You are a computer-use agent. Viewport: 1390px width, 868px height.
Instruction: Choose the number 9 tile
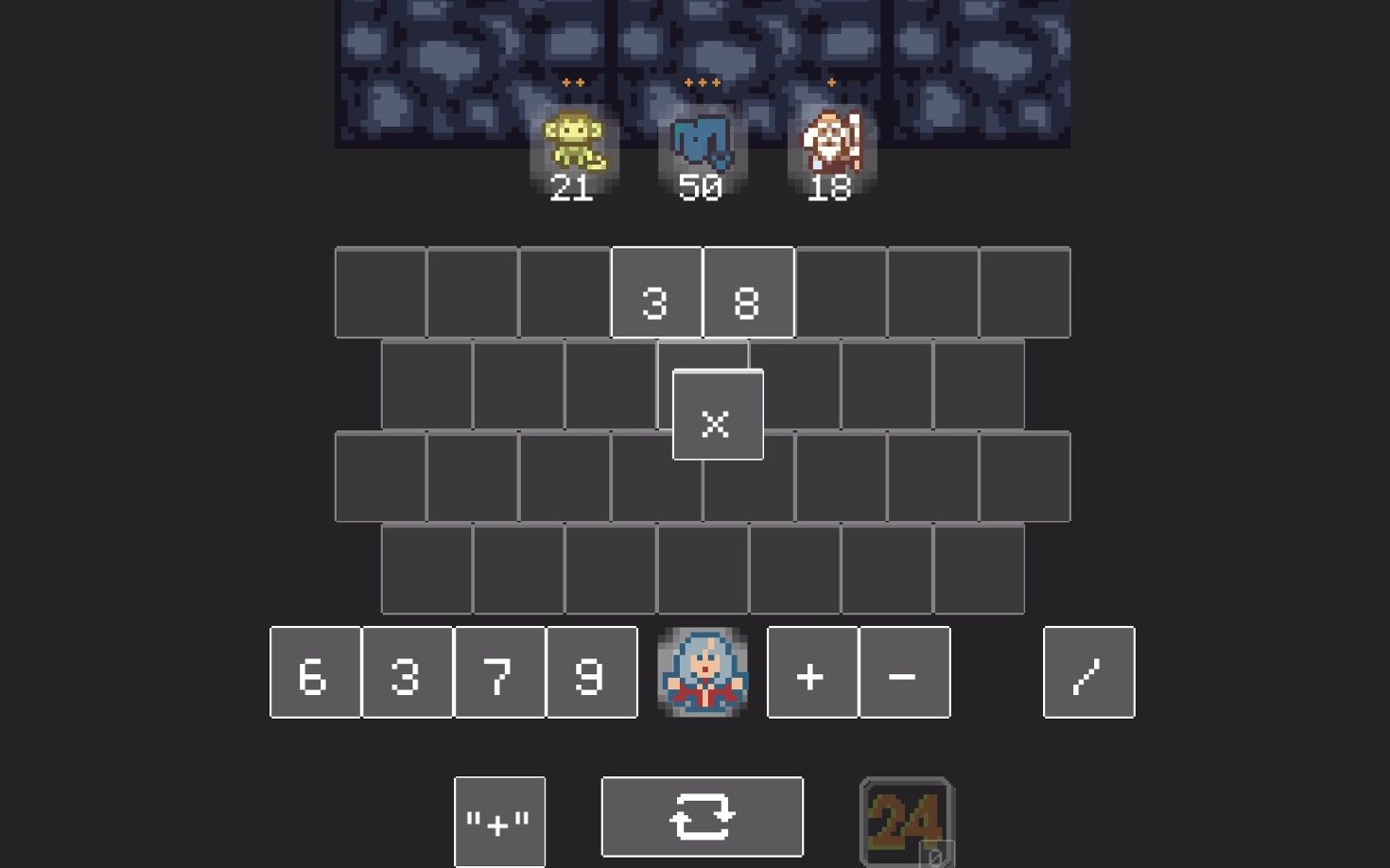coord(592,672)
